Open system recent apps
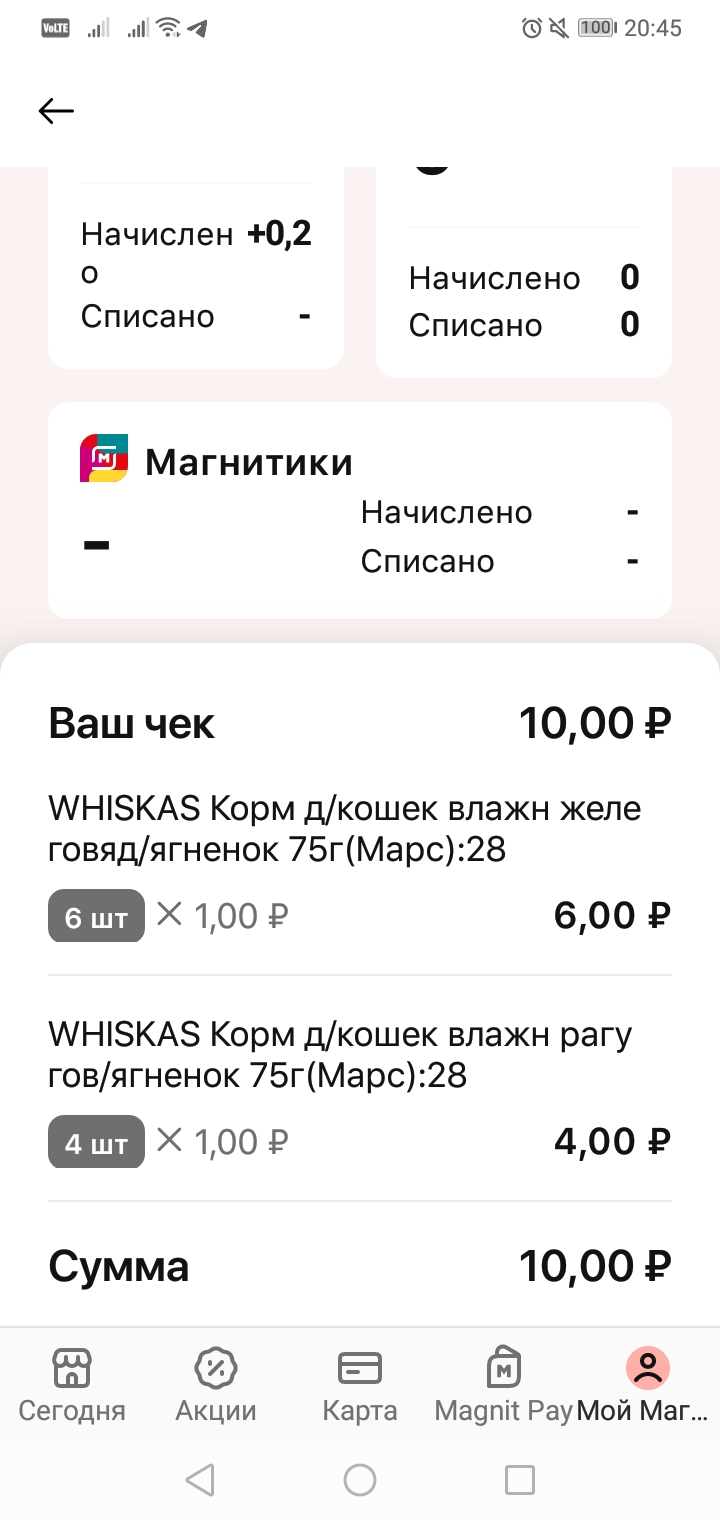Screen dimensions: 720x1520 520,1479
